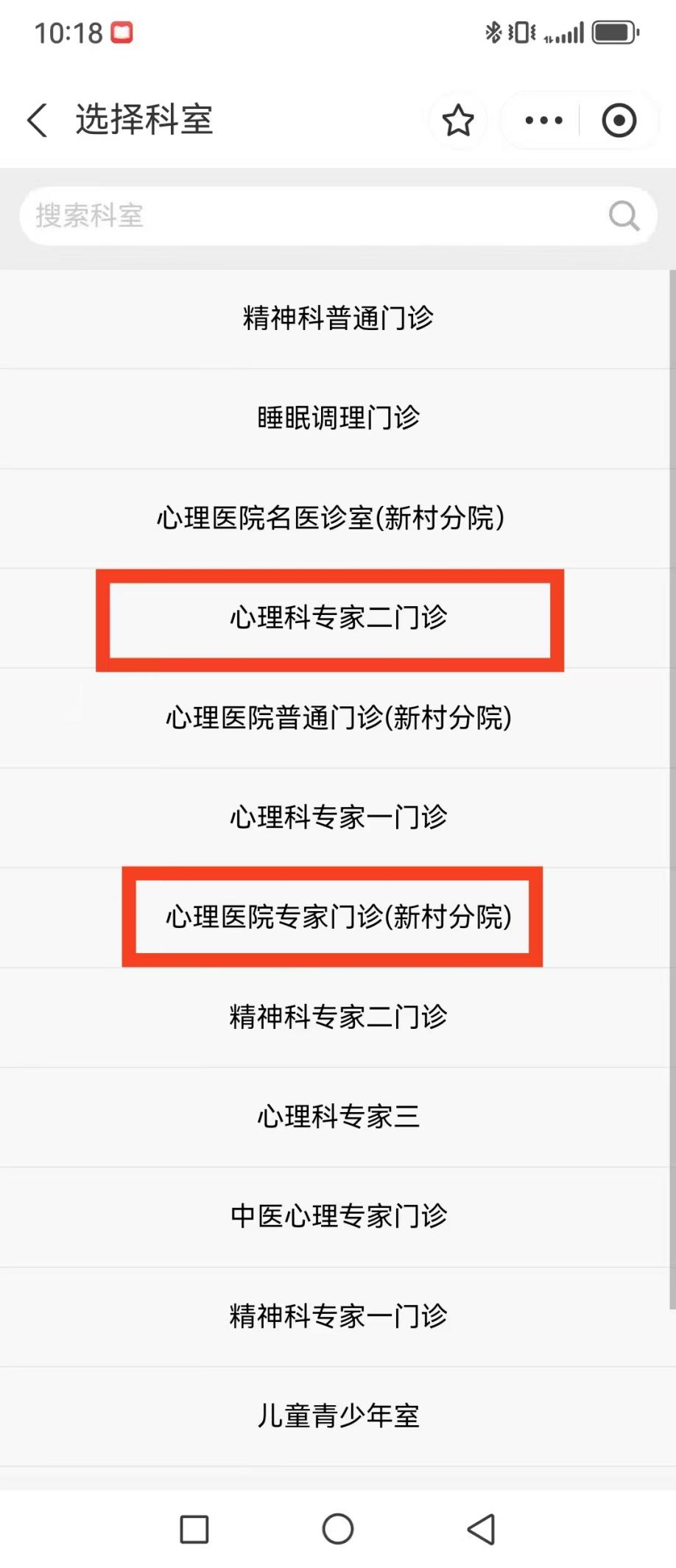Open 心理医院普通门诊(新村分院)
676x1568 pixels.
pos(338,717)
